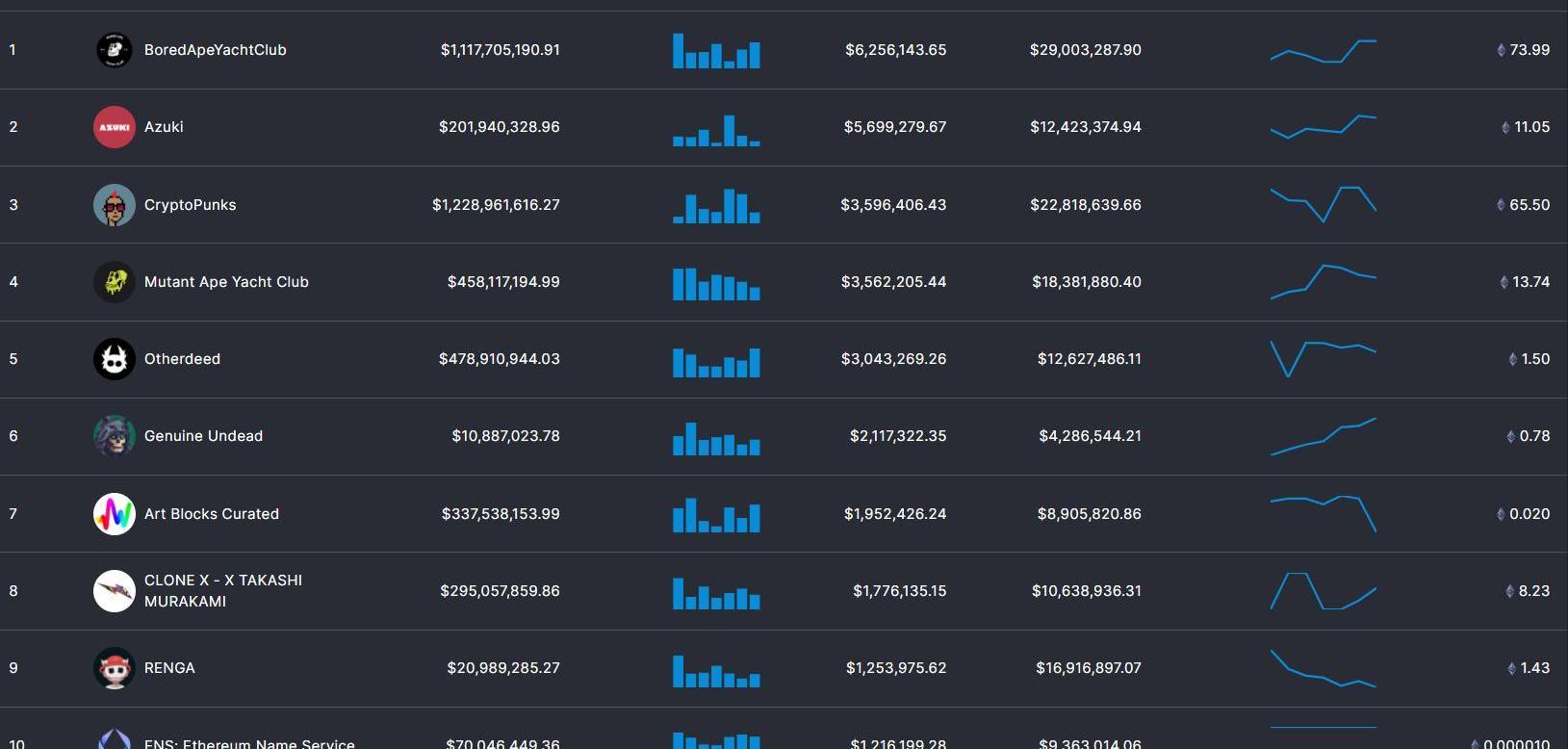The image size is (1568, 749).
Task: Open ENS: Ethereum Name Service row
Action: tap(249, 742)
